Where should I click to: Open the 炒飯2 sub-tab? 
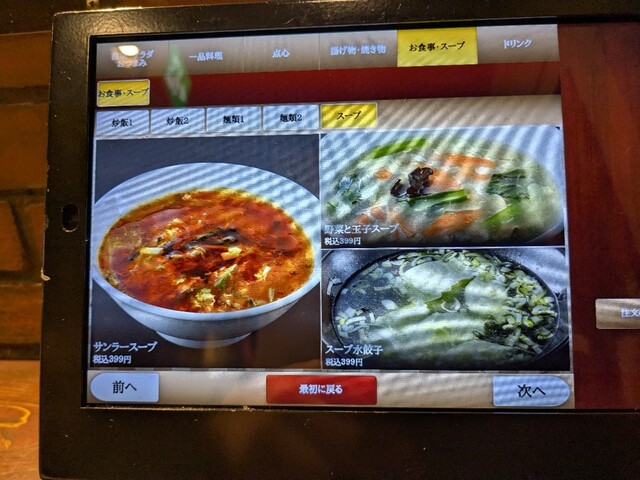[177, 121]
